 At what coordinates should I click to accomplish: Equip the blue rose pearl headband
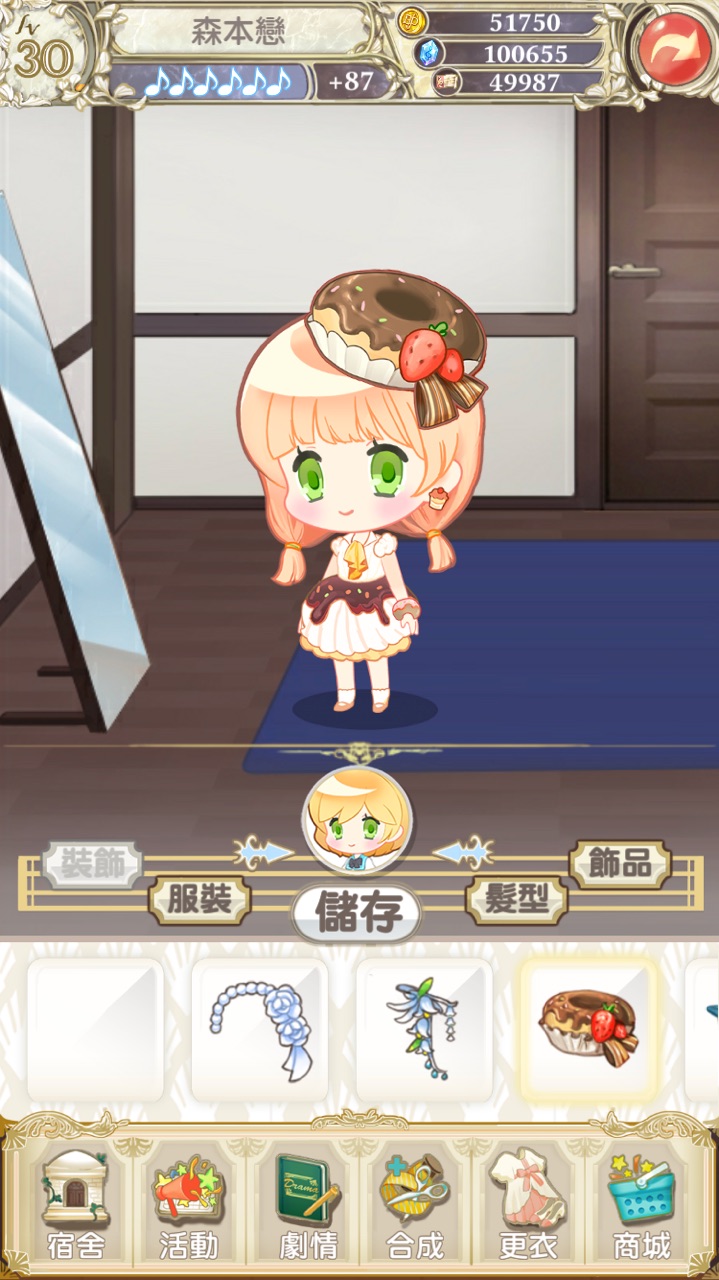[x=259, y=1030]
